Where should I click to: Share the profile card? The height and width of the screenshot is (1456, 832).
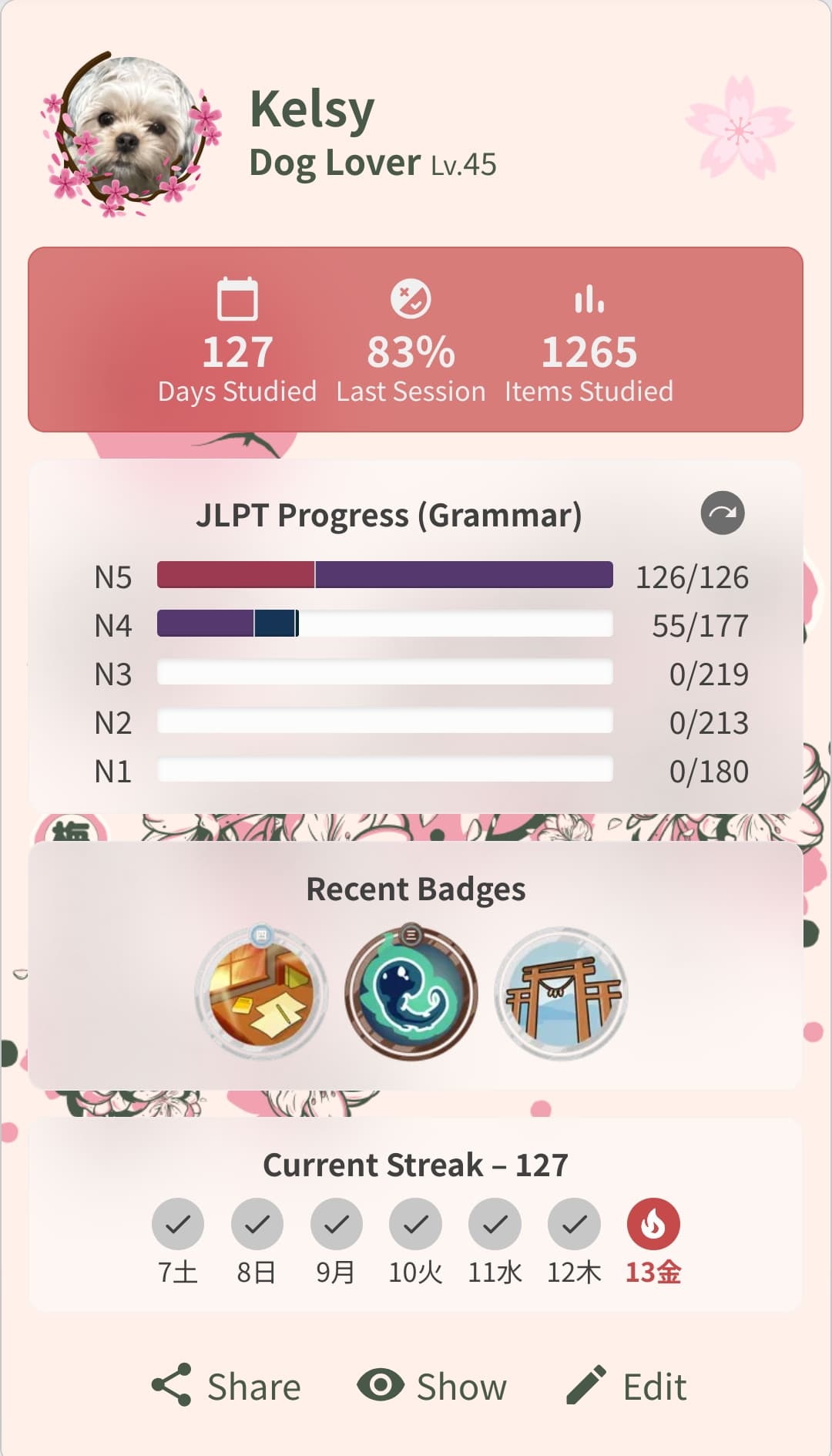click(226, 1386)
